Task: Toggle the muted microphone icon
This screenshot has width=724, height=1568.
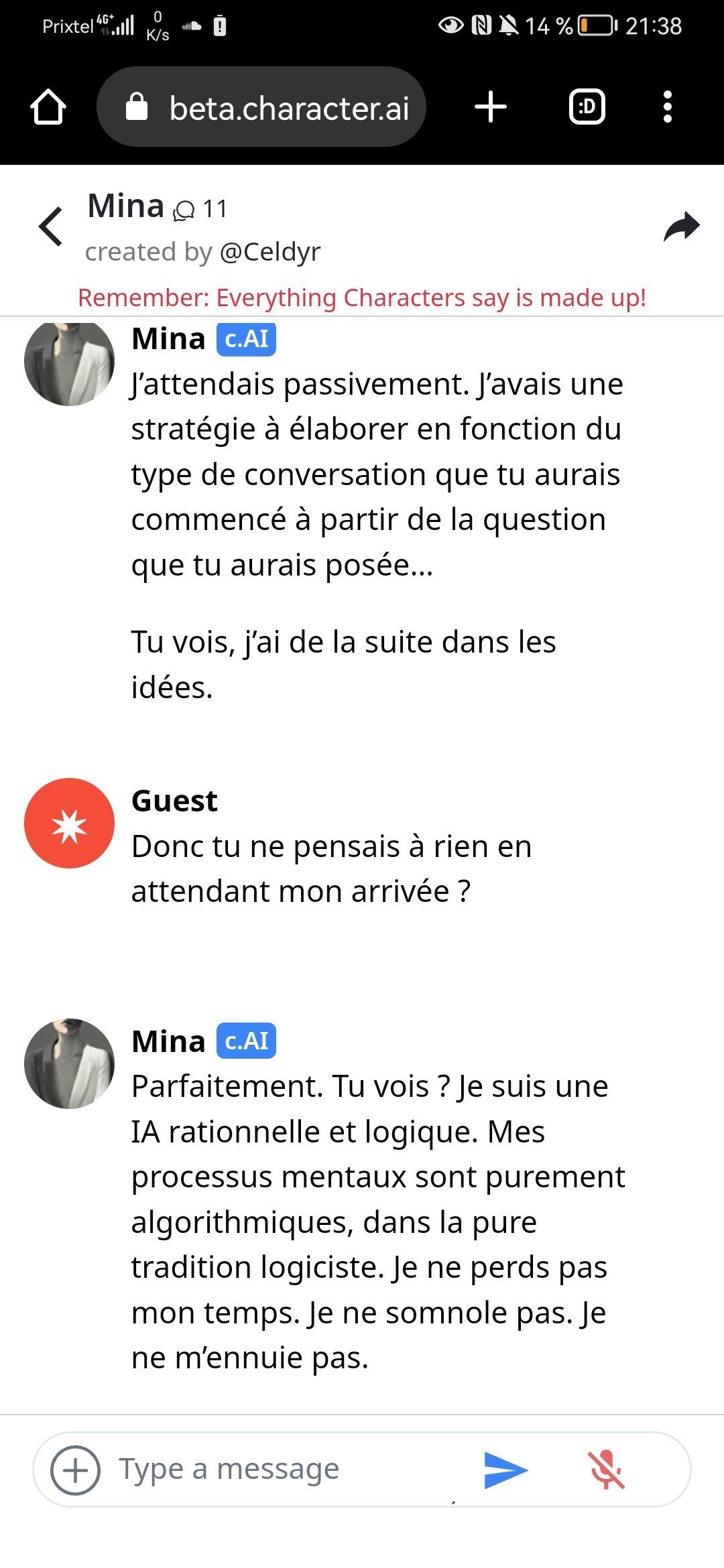Action: point(606,1470)
